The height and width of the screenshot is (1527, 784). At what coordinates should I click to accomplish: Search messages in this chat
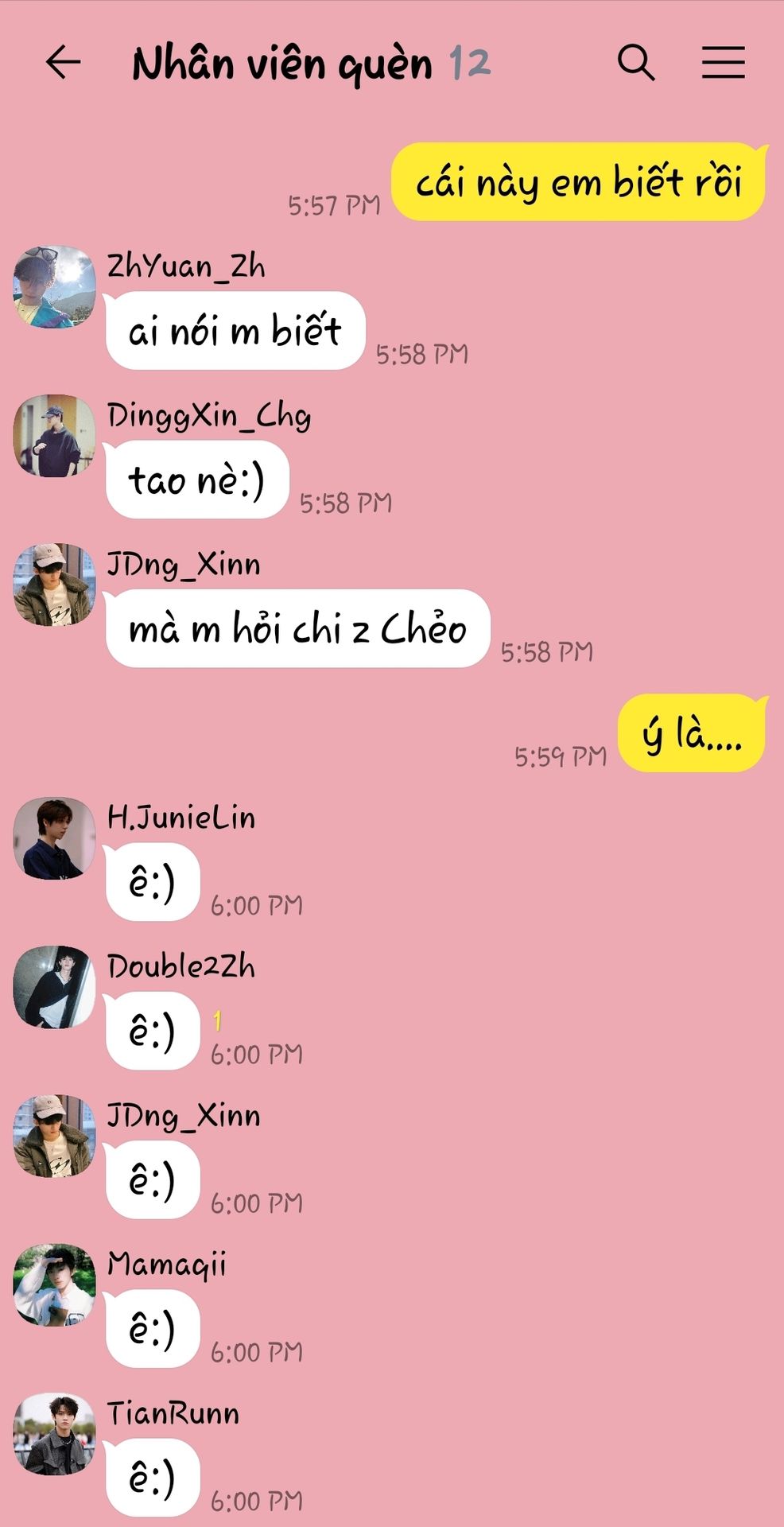pyautogui.click(x=636, y=62)
